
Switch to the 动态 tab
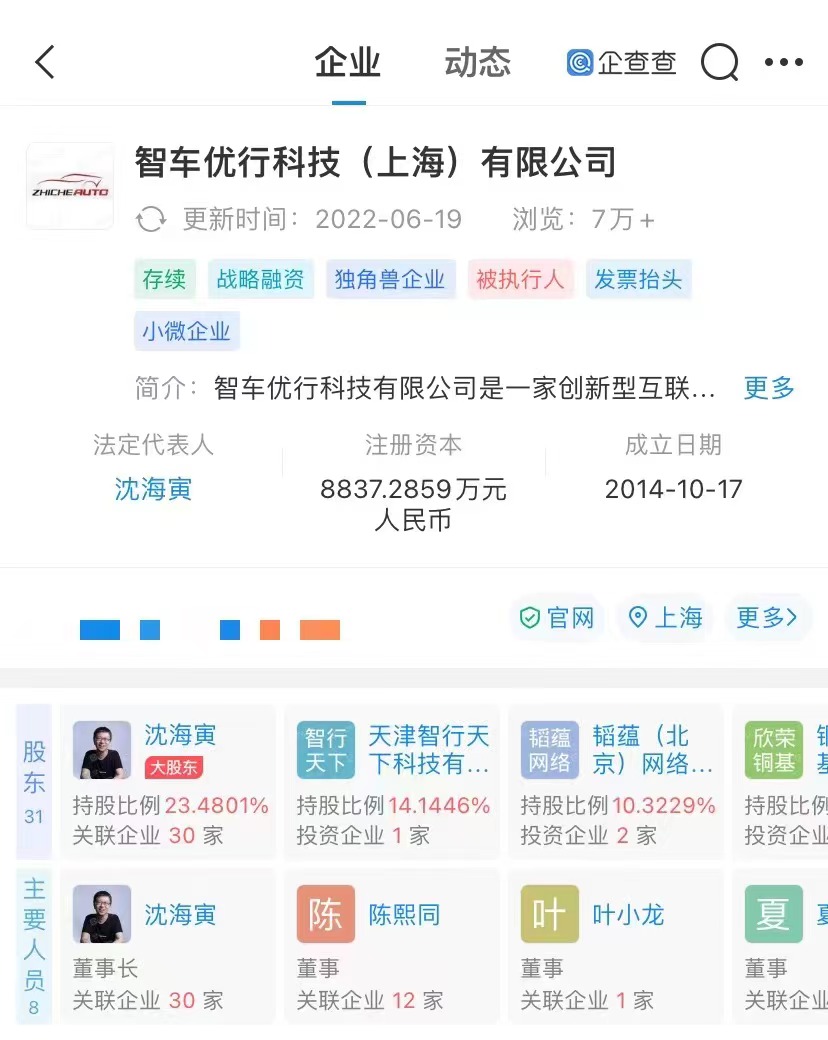(x=478, y=61)
